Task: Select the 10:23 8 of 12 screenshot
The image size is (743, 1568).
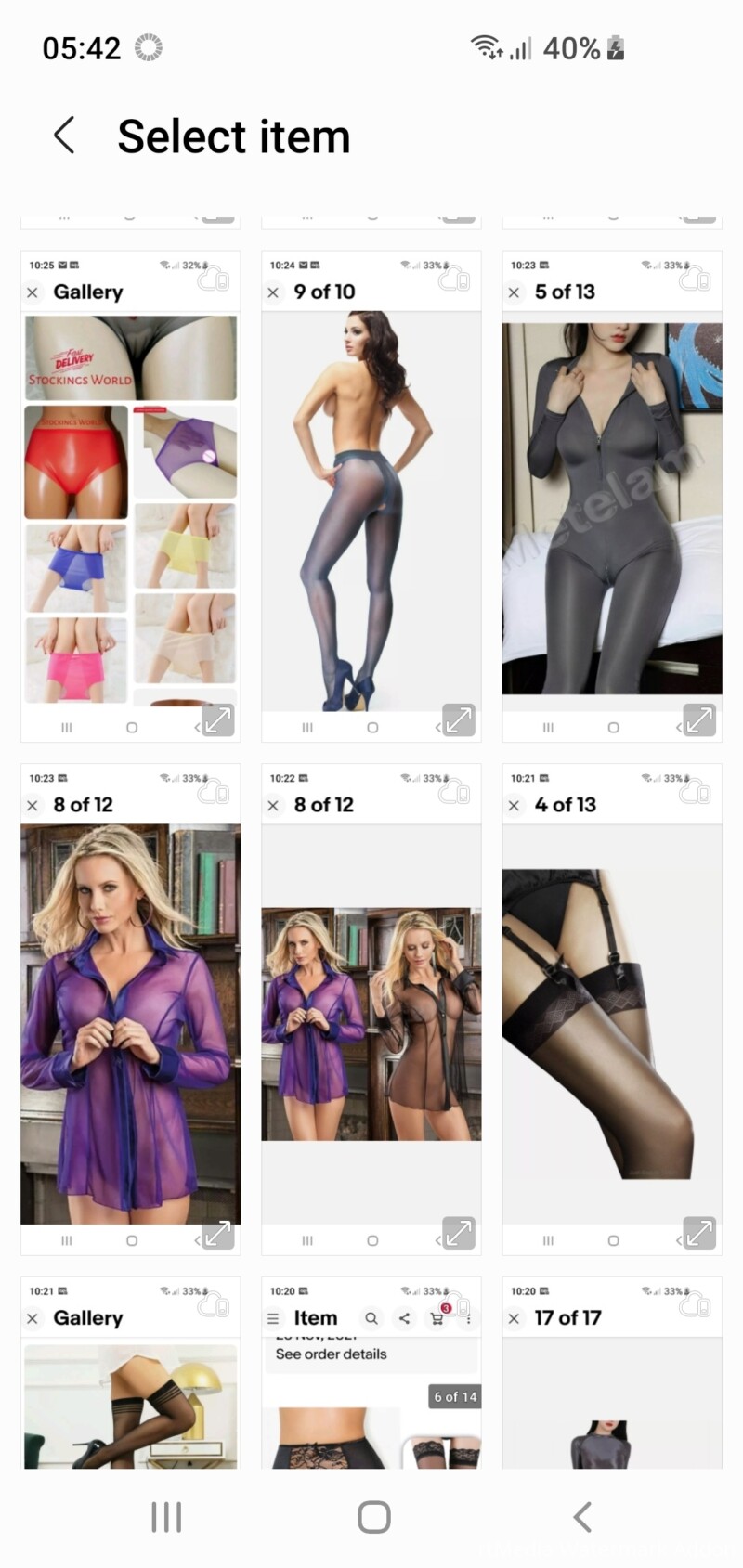Action: pos(131,1009)
